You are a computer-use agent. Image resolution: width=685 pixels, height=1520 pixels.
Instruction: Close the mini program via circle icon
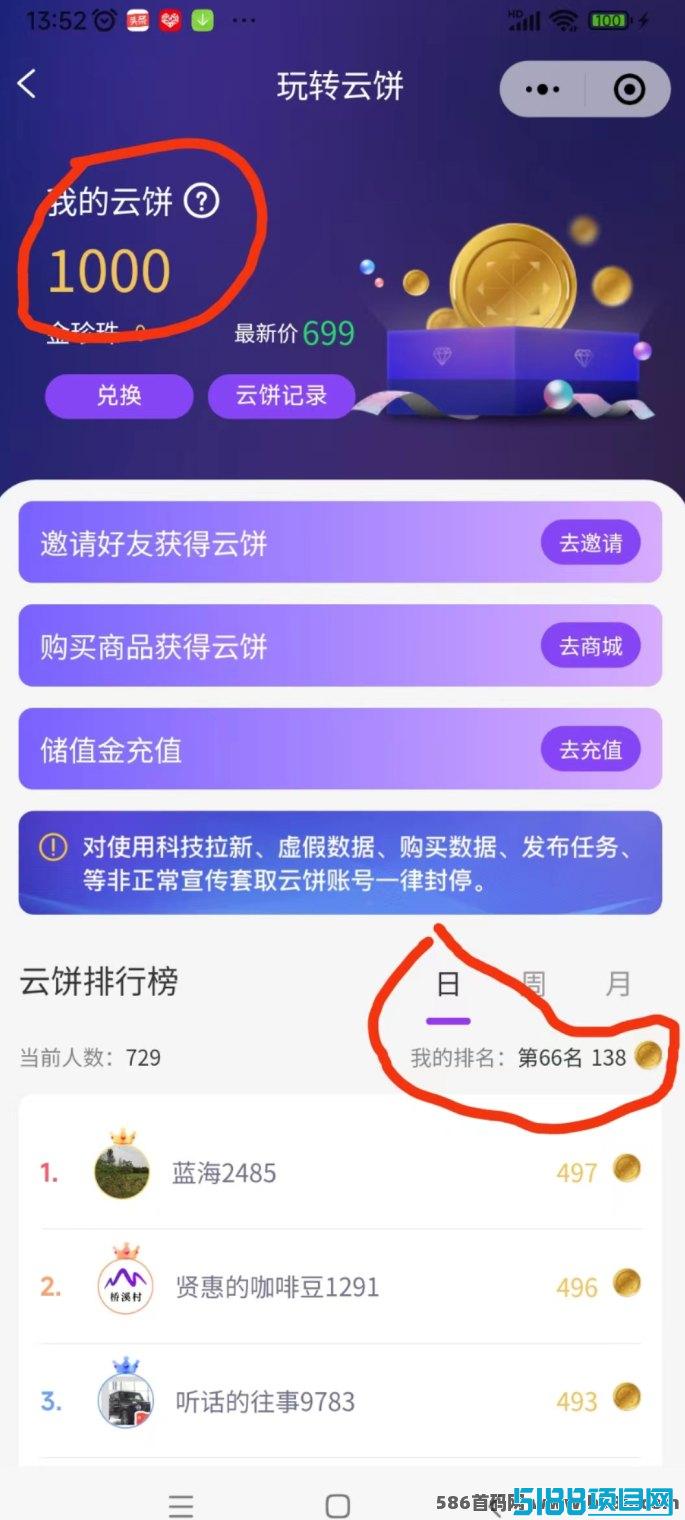tap(629, 90)
